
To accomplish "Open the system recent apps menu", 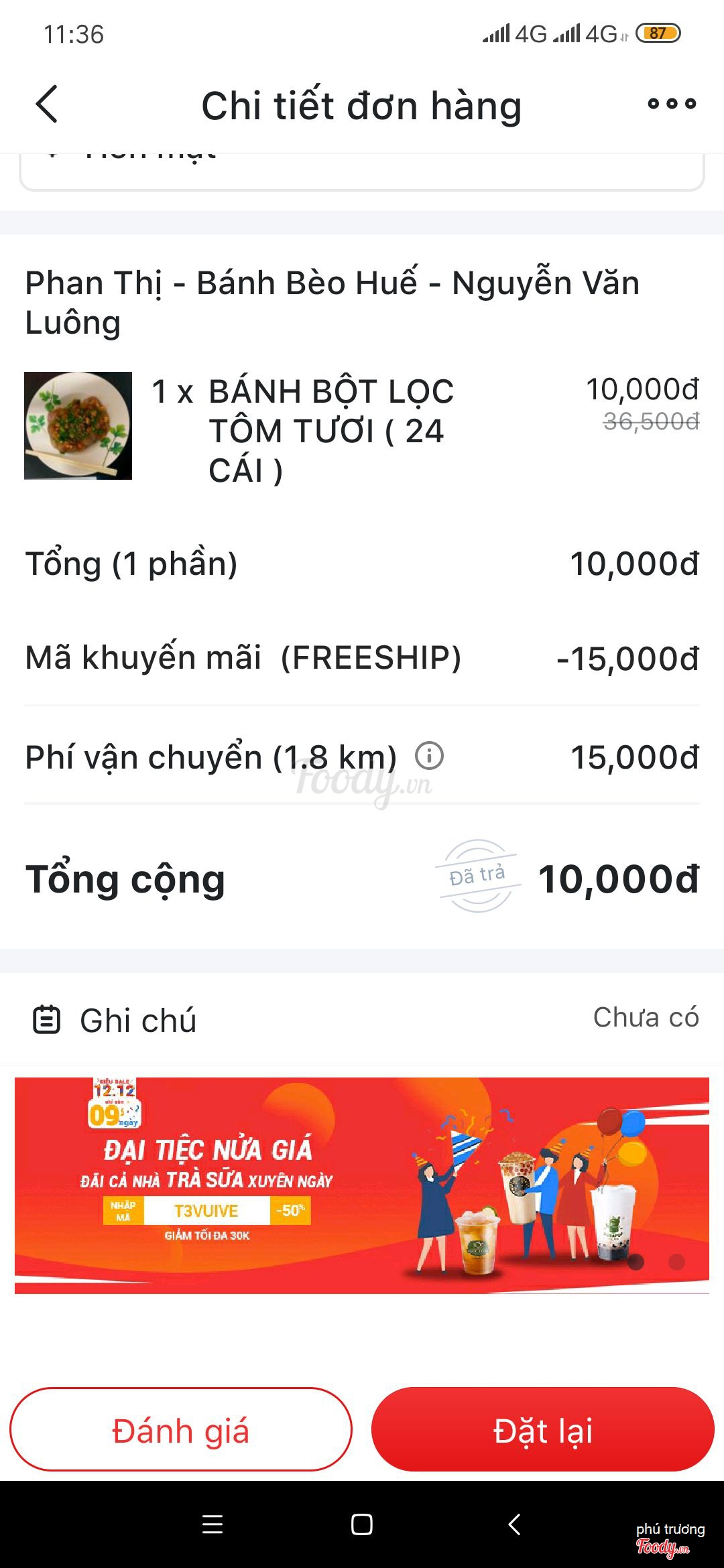I will tap(213, 1524).
